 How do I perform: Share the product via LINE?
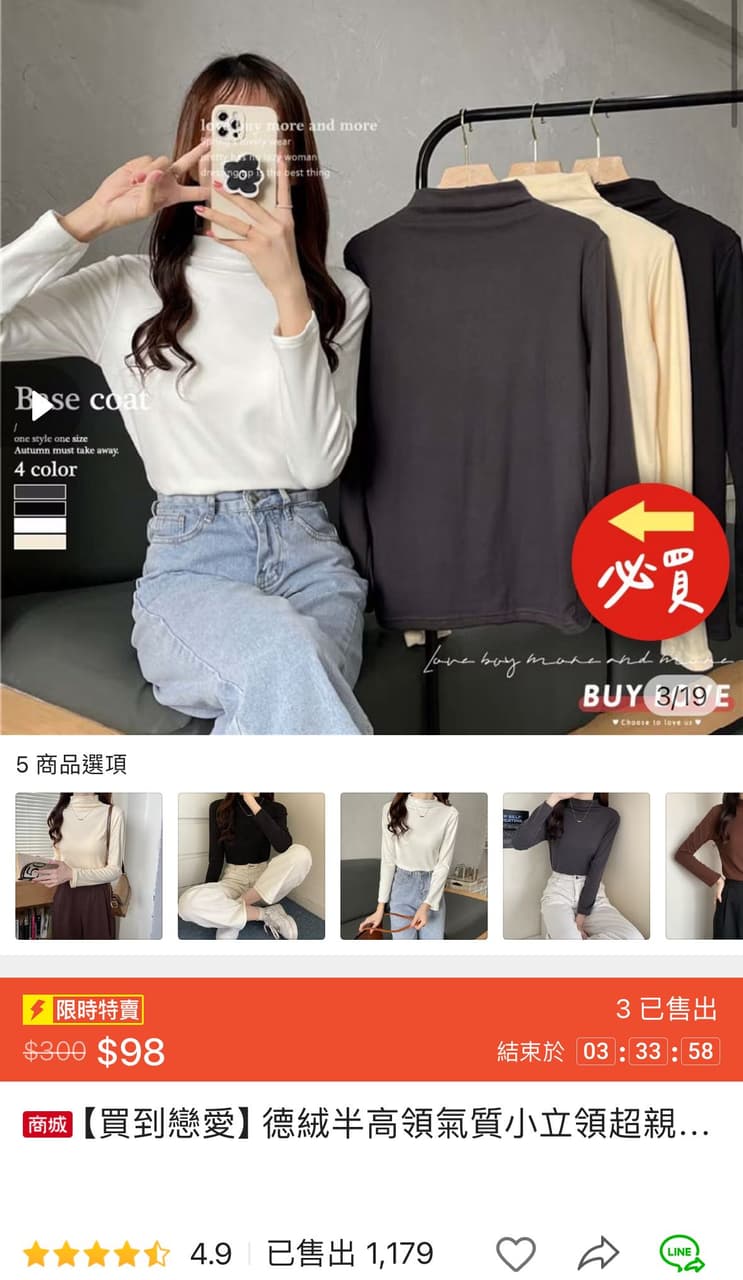681,1253
